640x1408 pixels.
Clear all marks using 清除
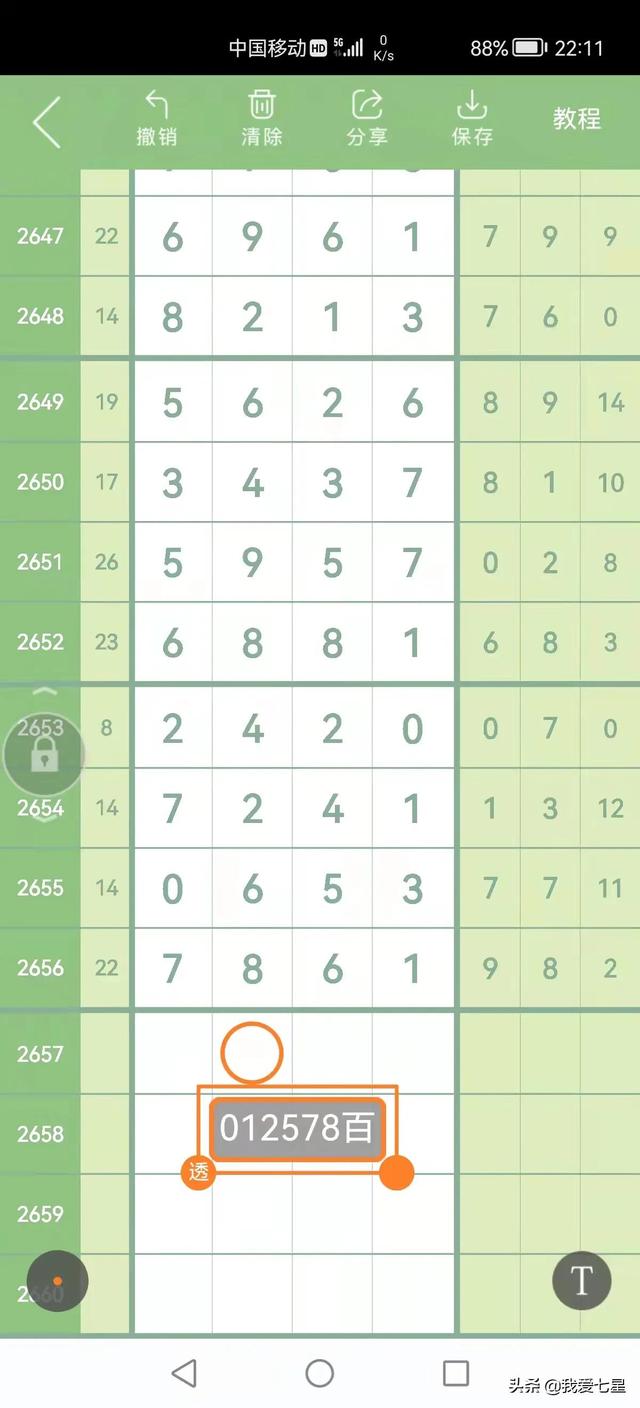click(x=262, y=120)
